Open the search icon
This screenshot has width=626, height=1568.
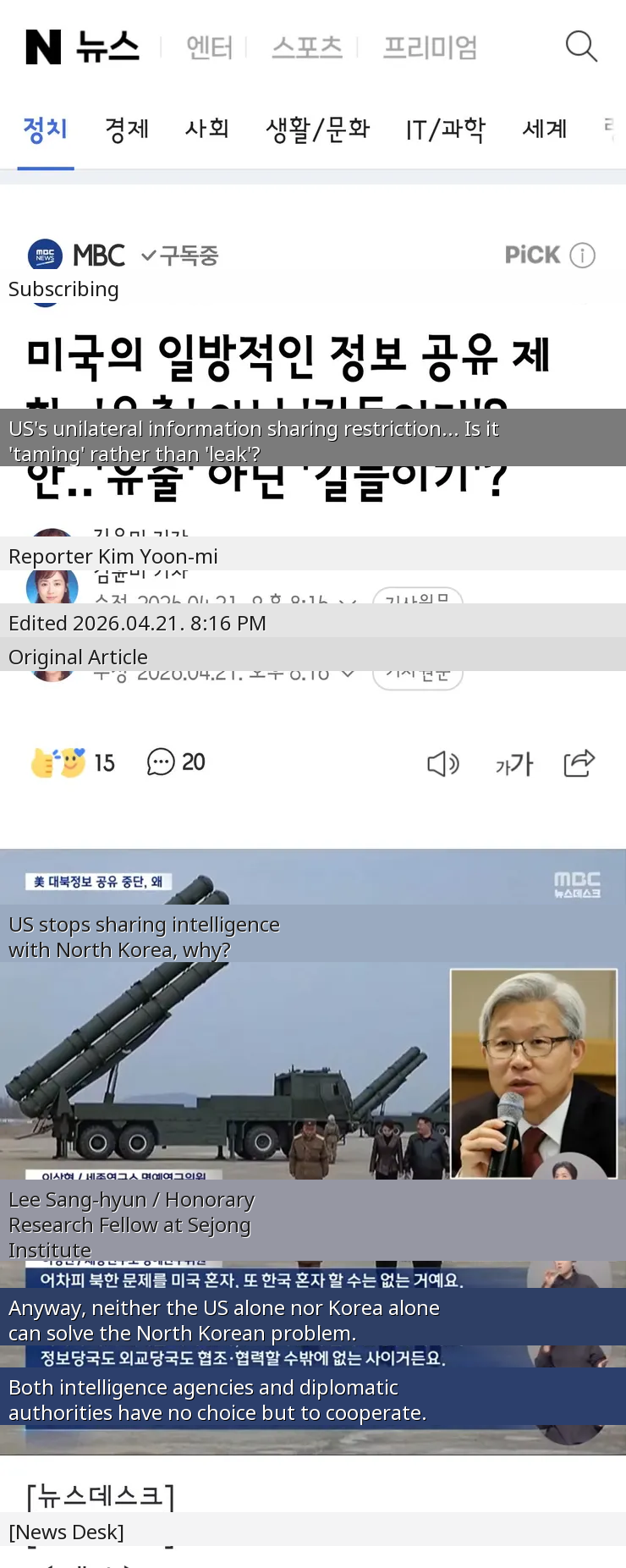(581, 47)
